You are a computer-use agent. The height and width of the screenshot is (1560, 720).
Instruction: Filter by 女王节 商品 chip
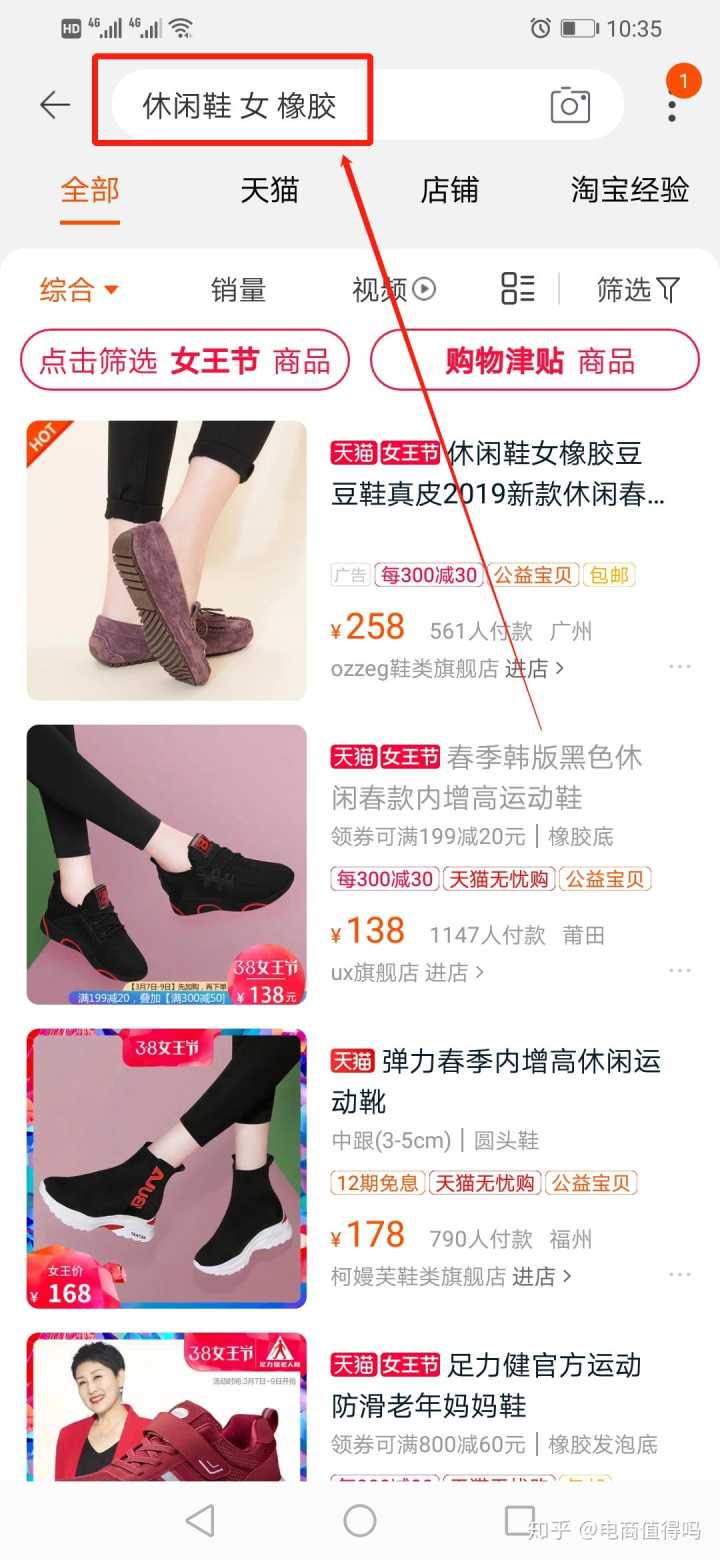point(185,360)
